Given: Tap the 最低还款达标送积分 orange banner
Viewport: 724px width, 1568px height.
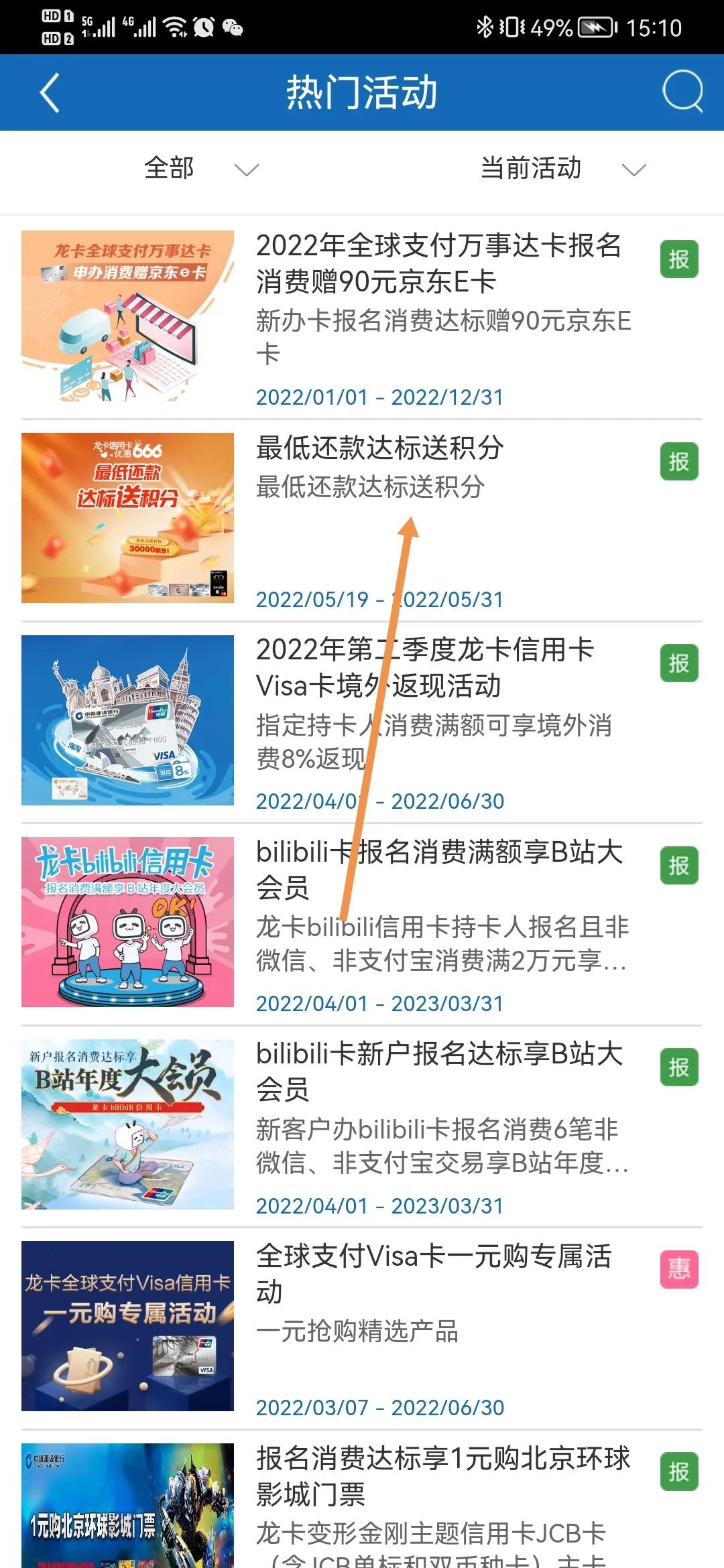Looking at the screenshot, I should (127, 518).
